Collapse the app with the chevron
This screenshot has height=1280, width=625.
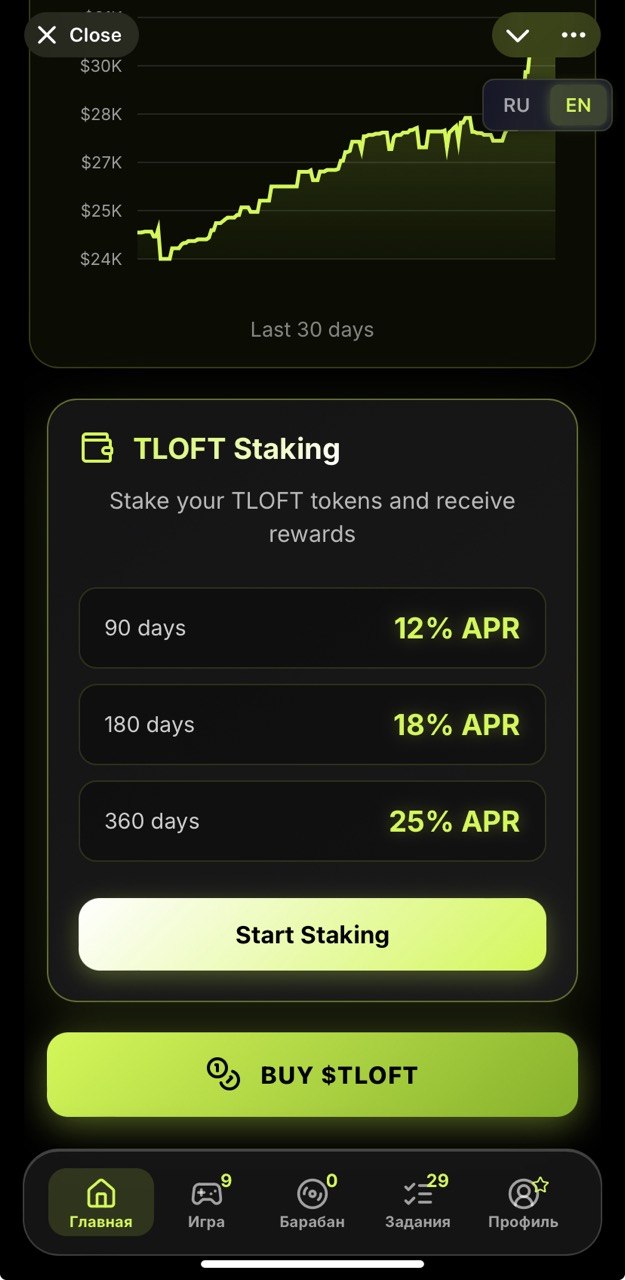point(517,36)
